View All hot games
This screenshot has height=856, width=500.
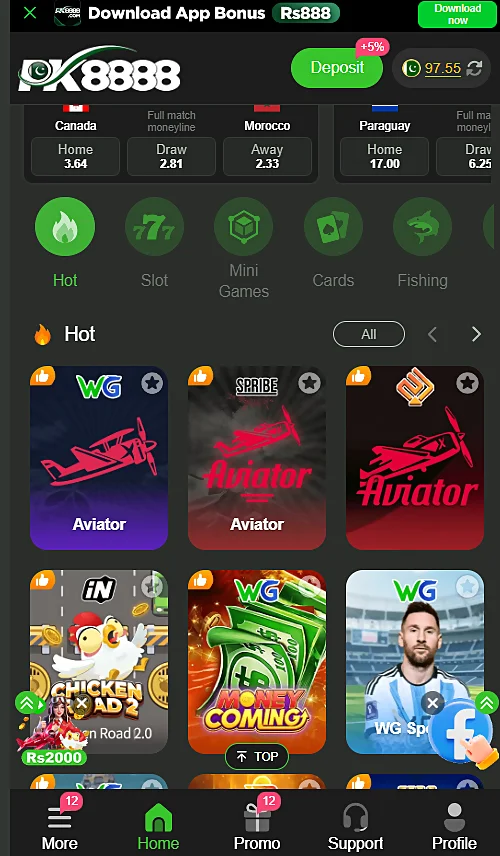pyautogui.click(x=369, y=334)
